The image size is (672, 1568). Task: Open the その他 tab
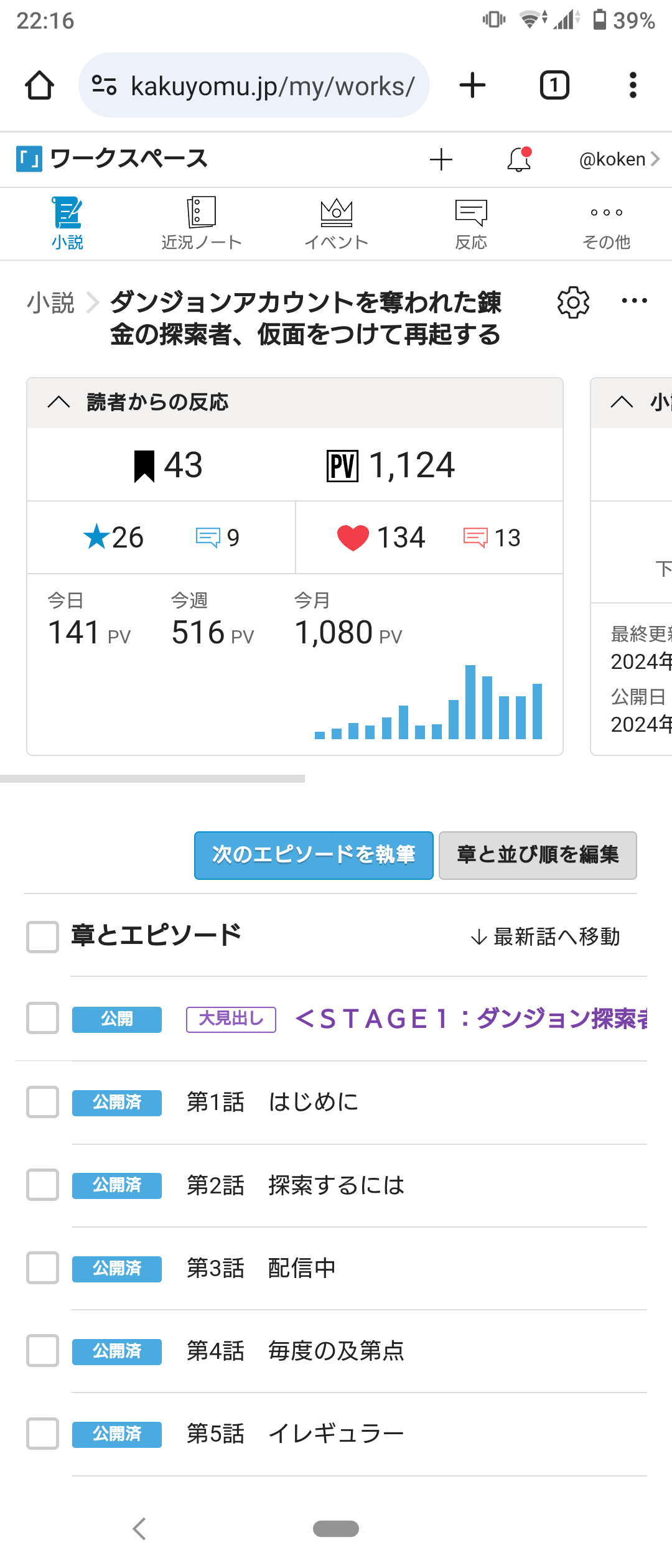(x=606, y=224)
